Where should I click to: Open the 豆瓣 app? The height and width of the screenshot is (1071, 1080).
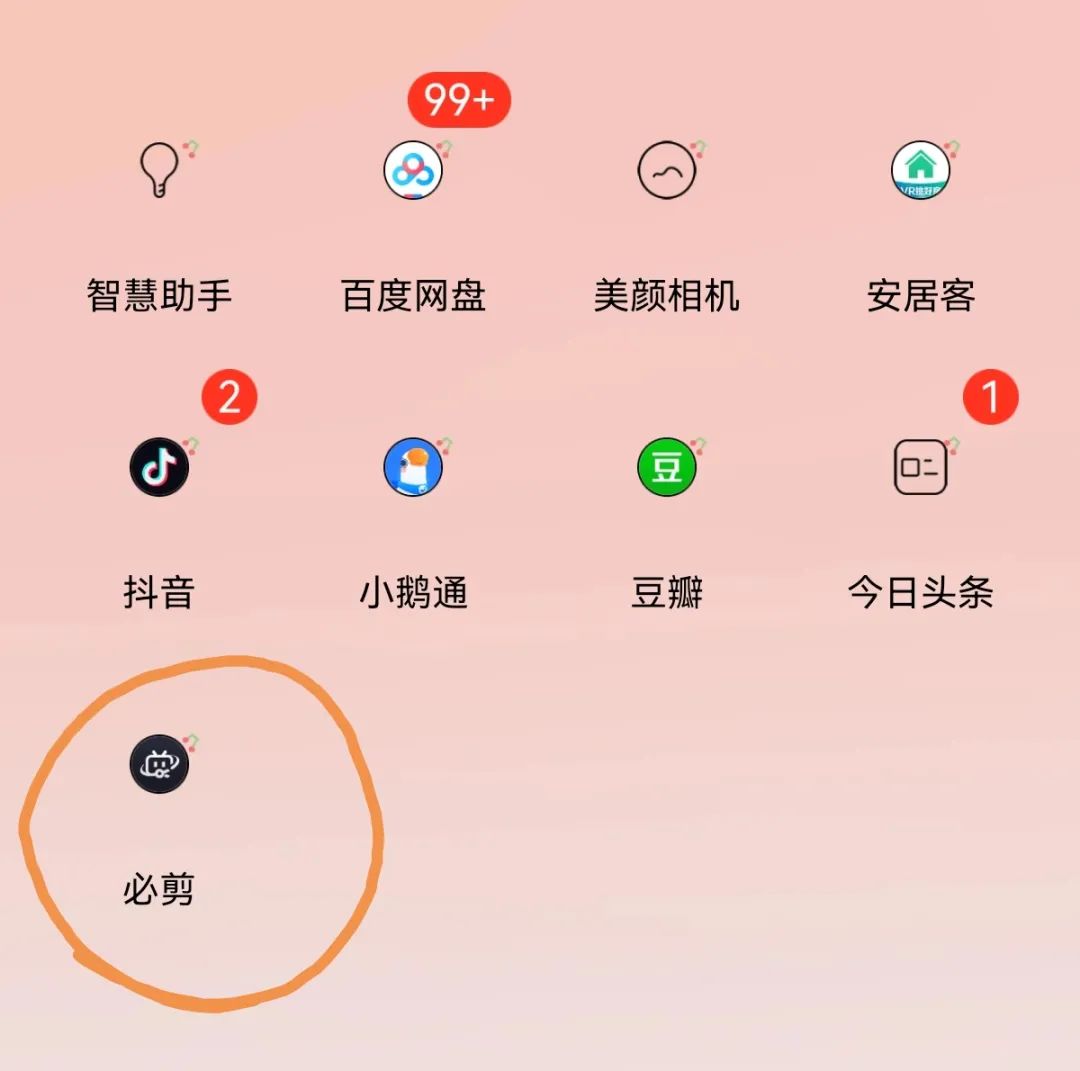click(667, 467)
